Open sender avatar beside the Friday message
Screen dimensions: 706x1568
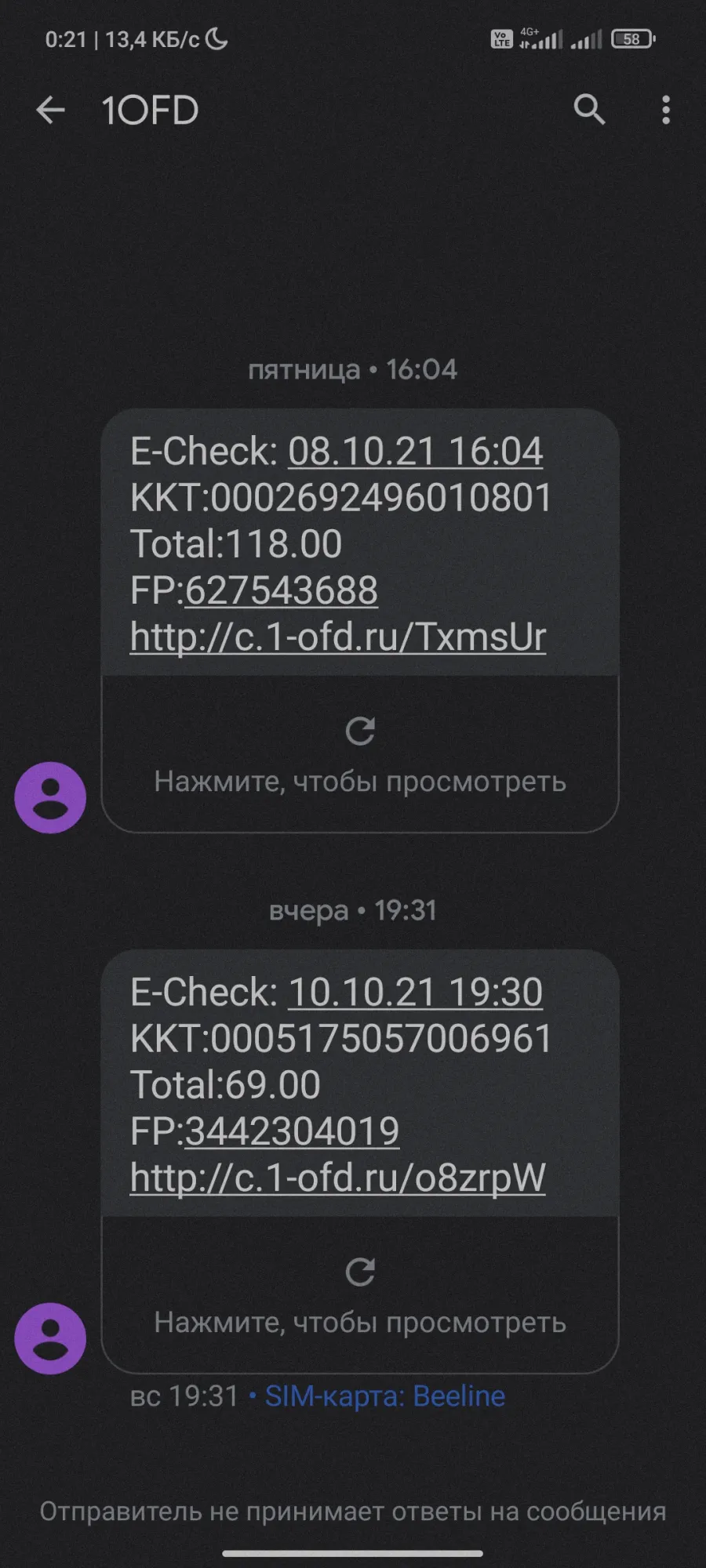[50, 797]
